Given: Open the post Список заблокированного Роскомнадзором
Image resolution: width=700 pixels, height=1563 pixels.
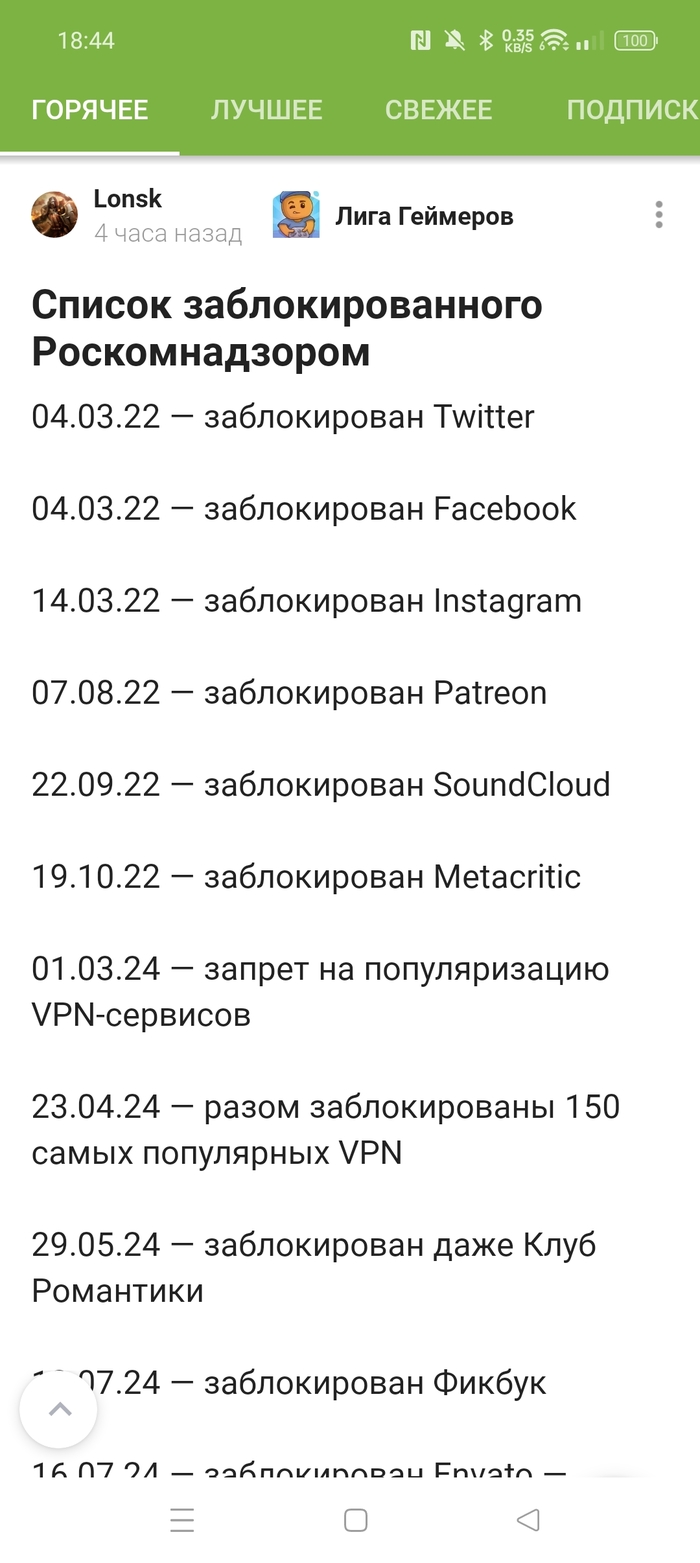Looking at the screenshot, I should pos(286,327).
